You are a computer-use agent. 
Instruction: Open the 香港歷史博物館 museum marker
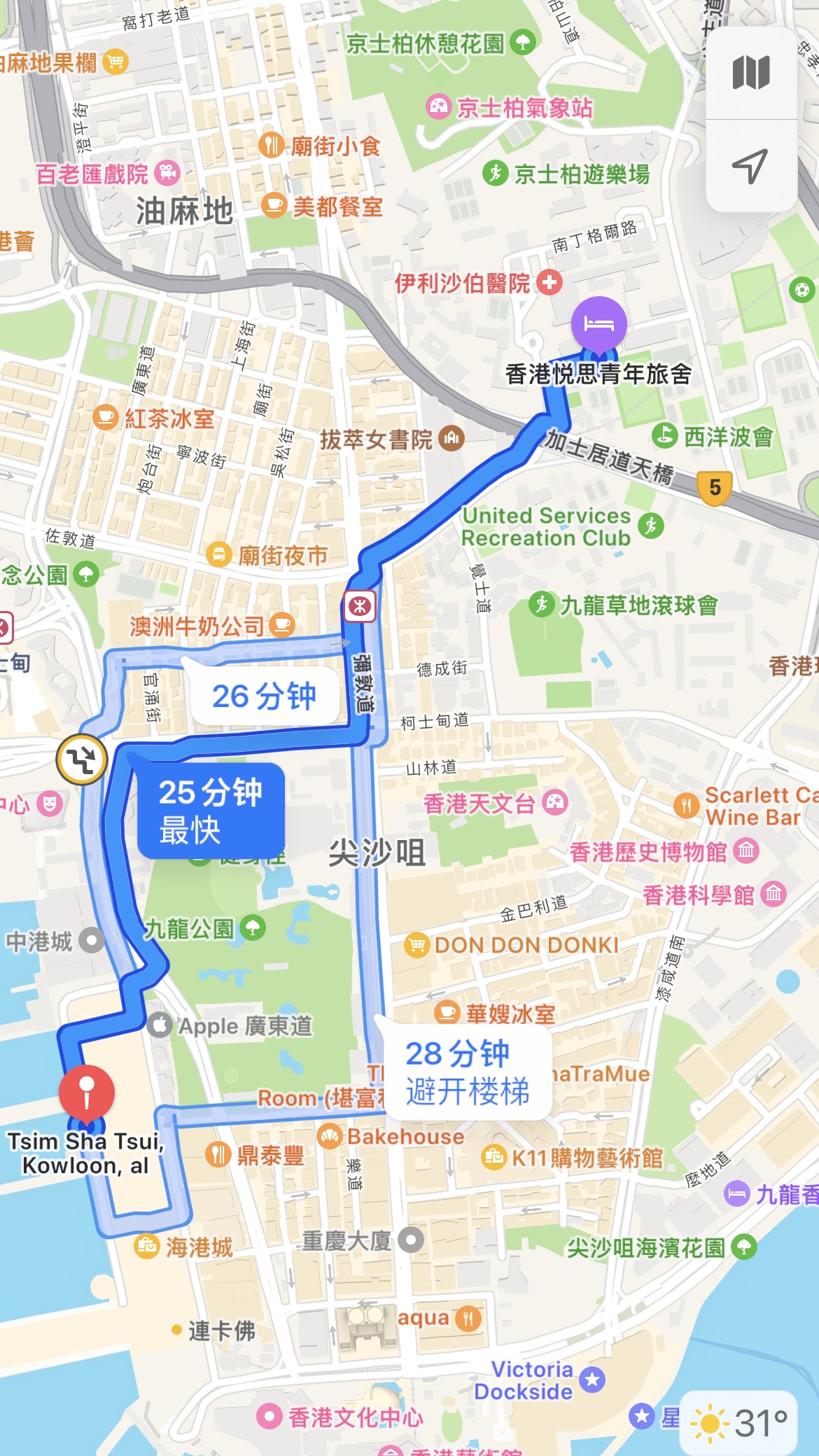tap(746, 851)
